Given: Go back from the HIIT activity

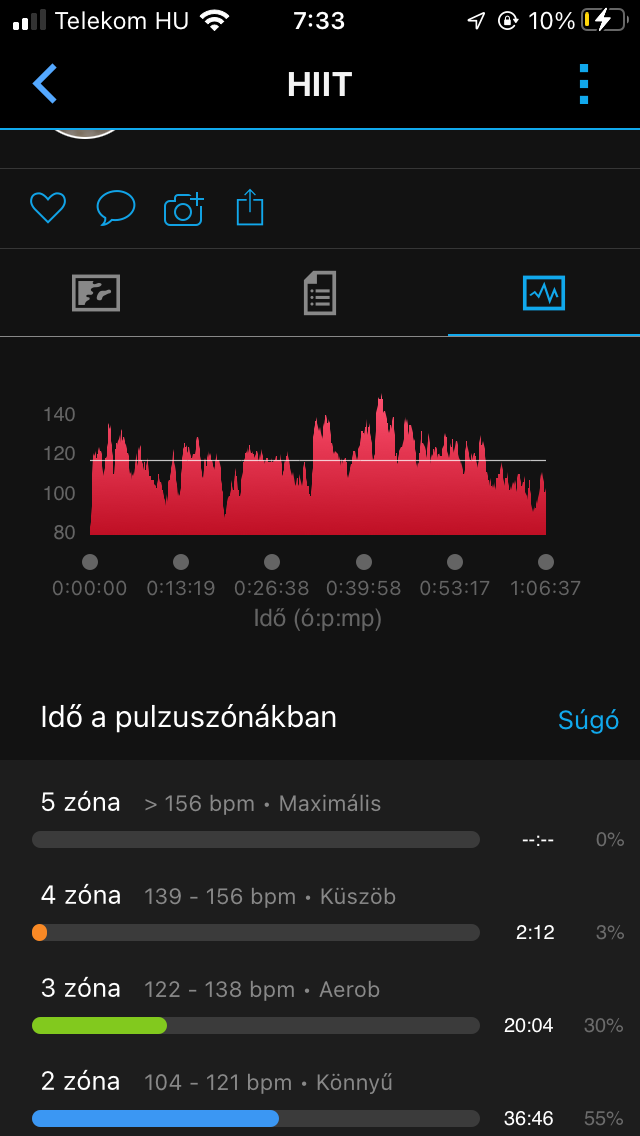Looking at the screenshot, I should click(45, 84).
